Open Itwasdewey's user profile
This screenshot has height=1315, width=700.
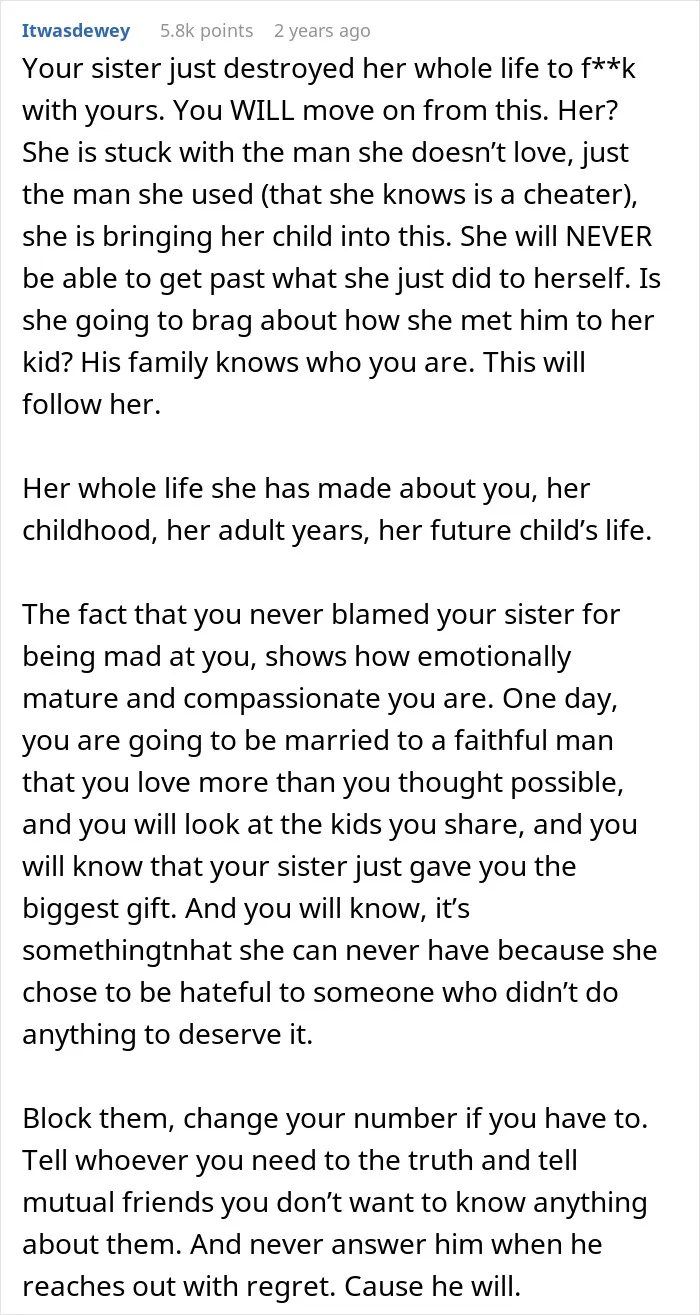76,31
